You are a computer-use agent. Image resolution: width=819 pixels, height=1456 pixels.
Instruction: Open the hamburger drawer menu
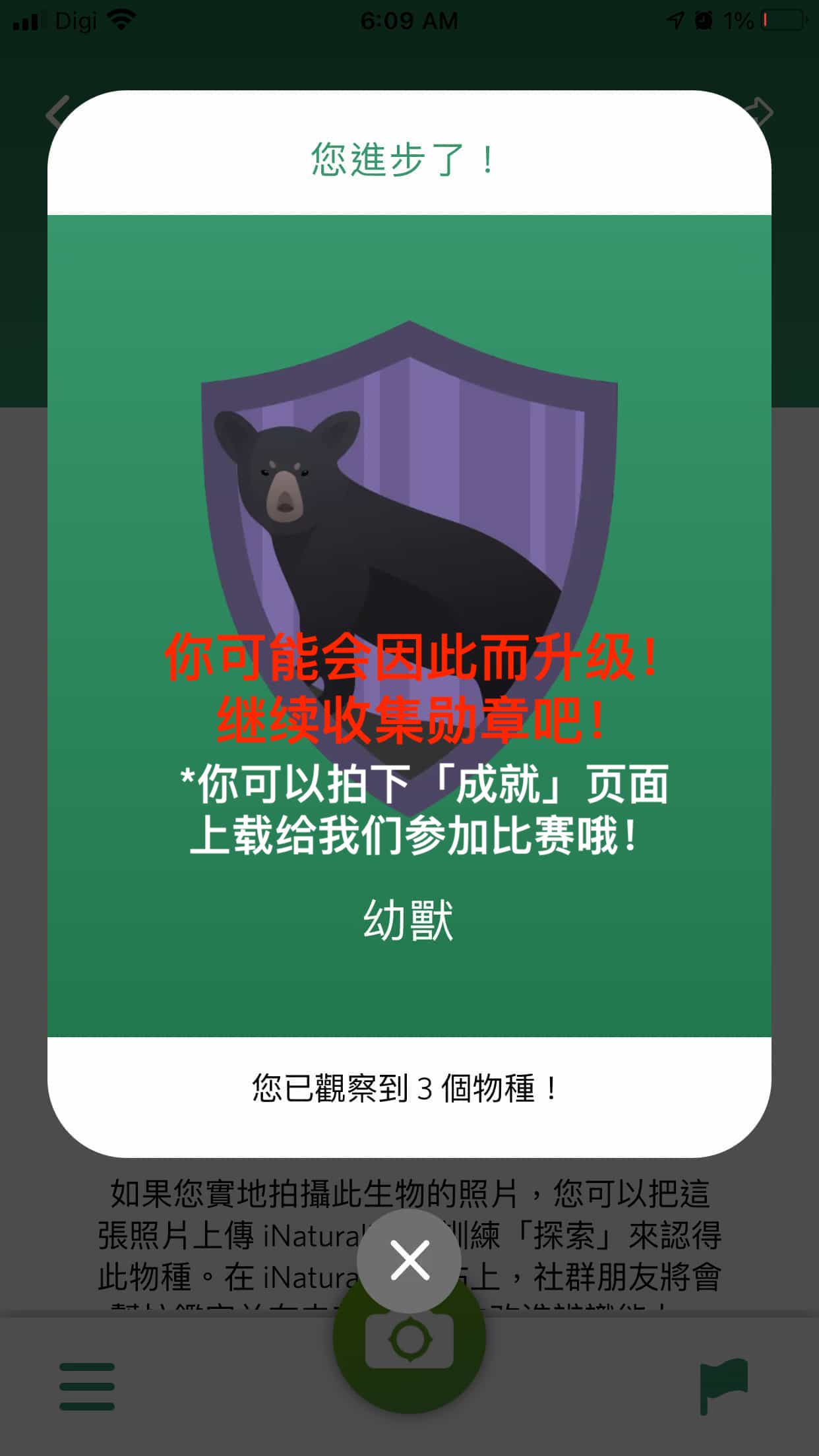click(x=87, y=1386)
